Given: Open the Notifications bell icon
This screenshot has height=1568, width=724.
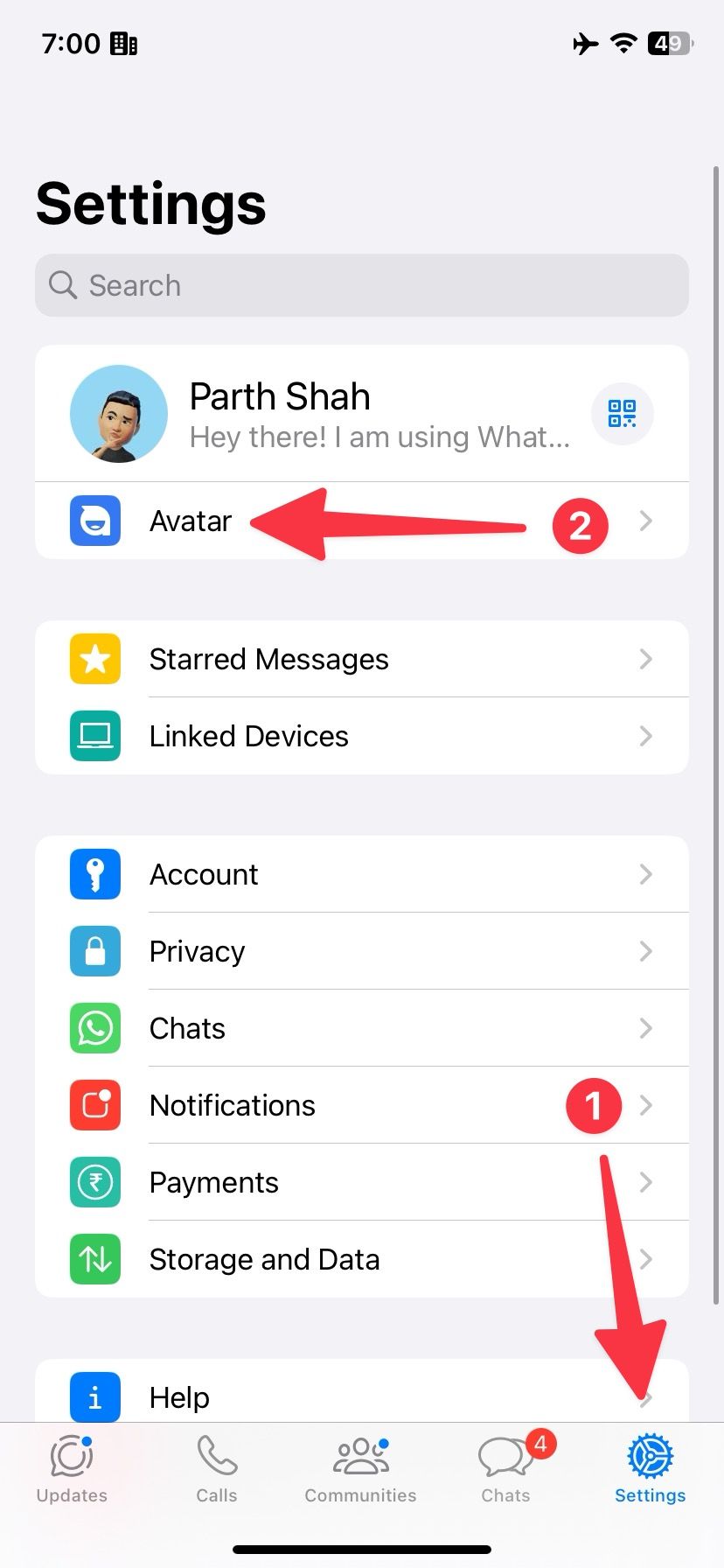Looking at the screenshot, I should click(x=94, y=1105).
